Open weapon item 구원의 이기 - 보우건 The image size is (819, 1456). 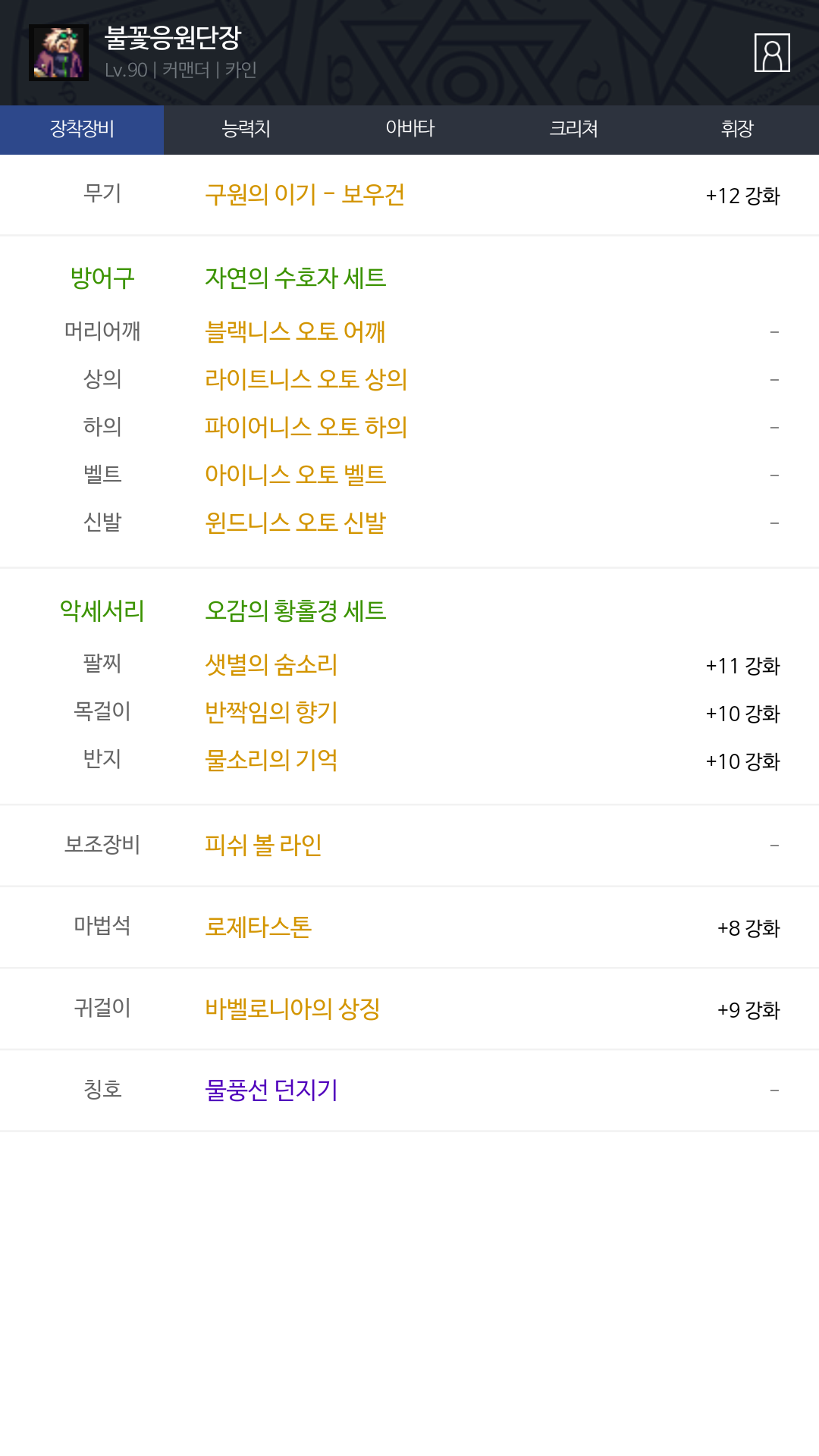305,195
